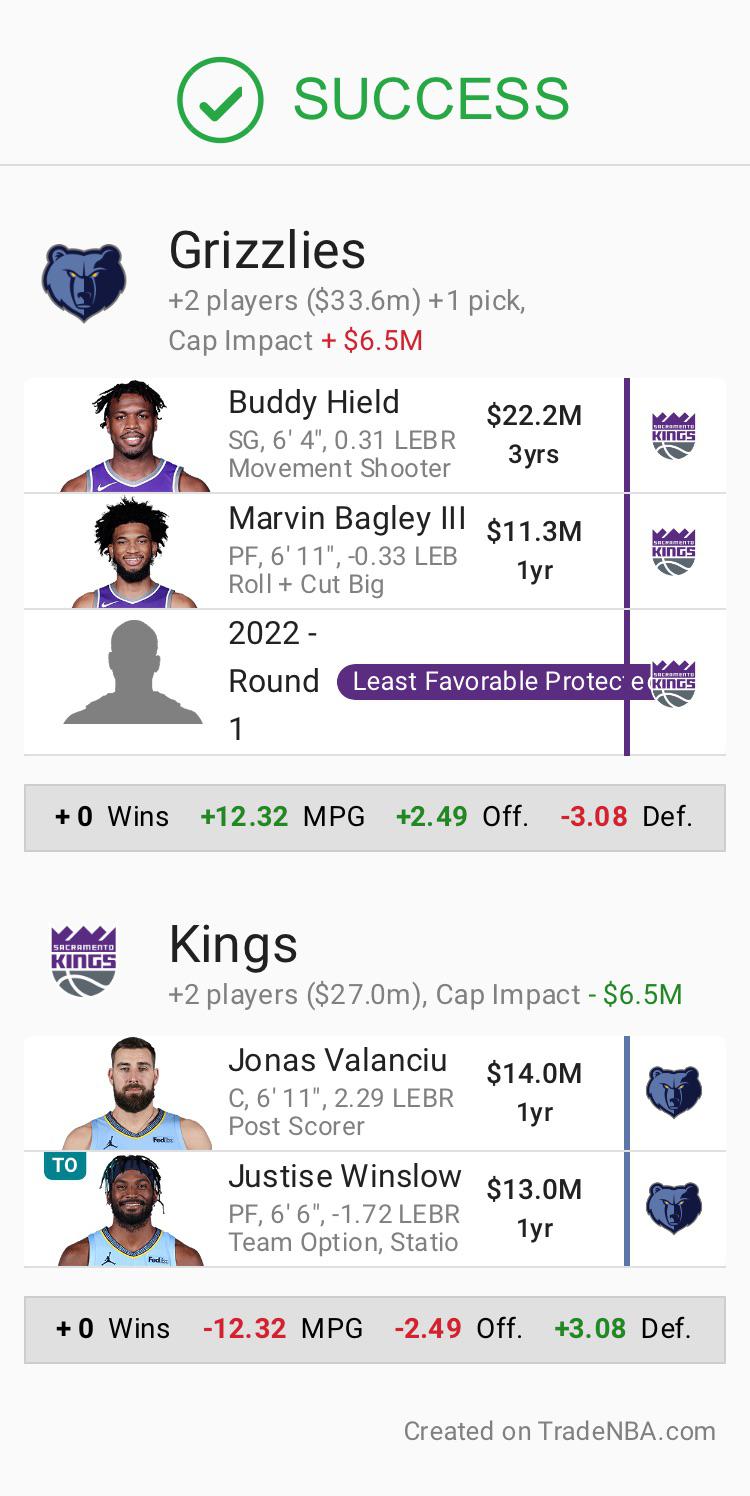Toggle the Least Favorable Protected pick badge

(500, 681)
